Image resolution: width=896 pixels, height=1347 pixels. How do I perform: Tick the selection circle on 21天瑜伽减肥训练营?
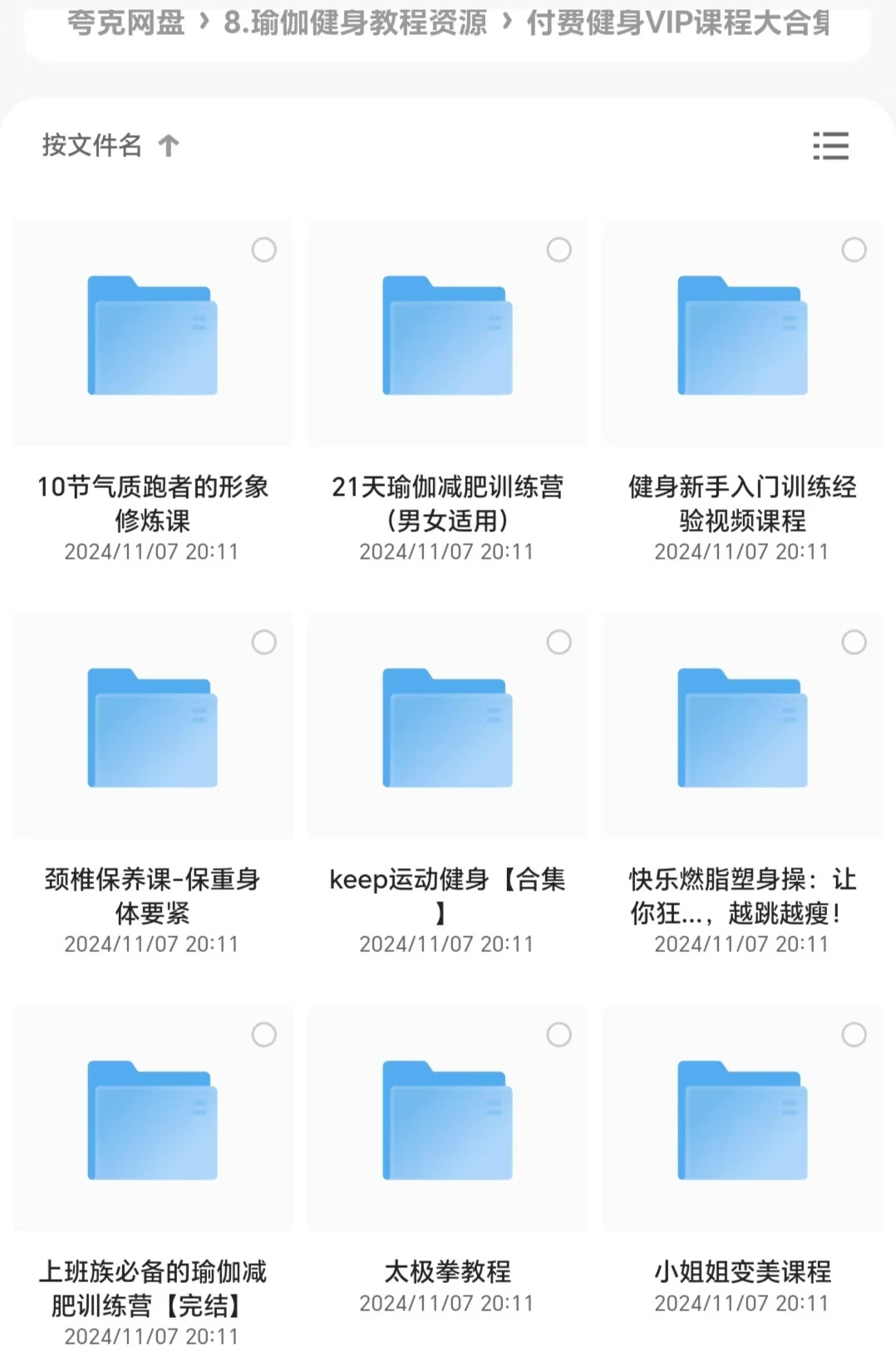click(x=559, y=249)
